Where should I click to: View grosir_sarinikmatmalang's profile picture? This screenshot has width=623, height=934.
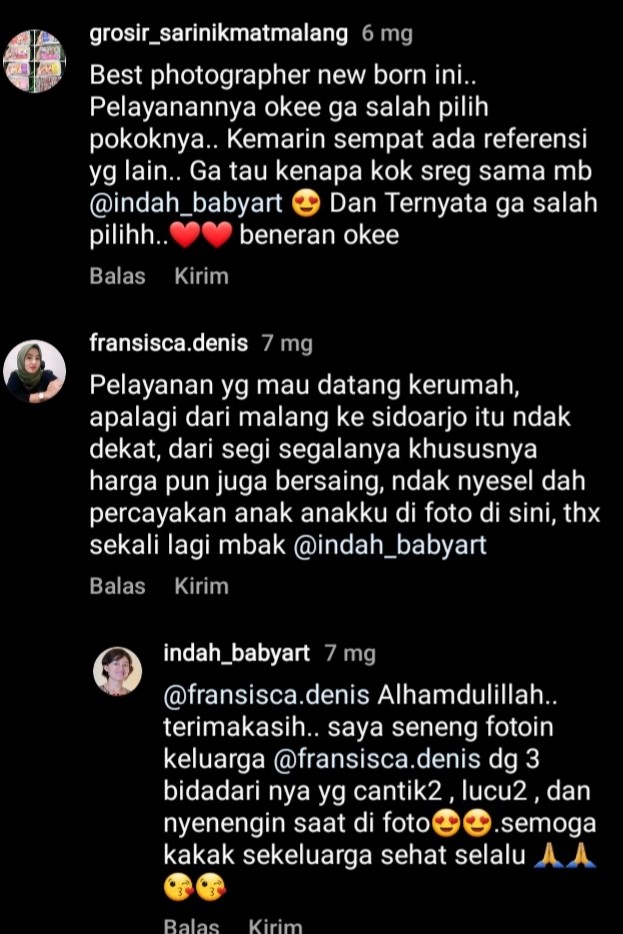click(x=35, y=60)
